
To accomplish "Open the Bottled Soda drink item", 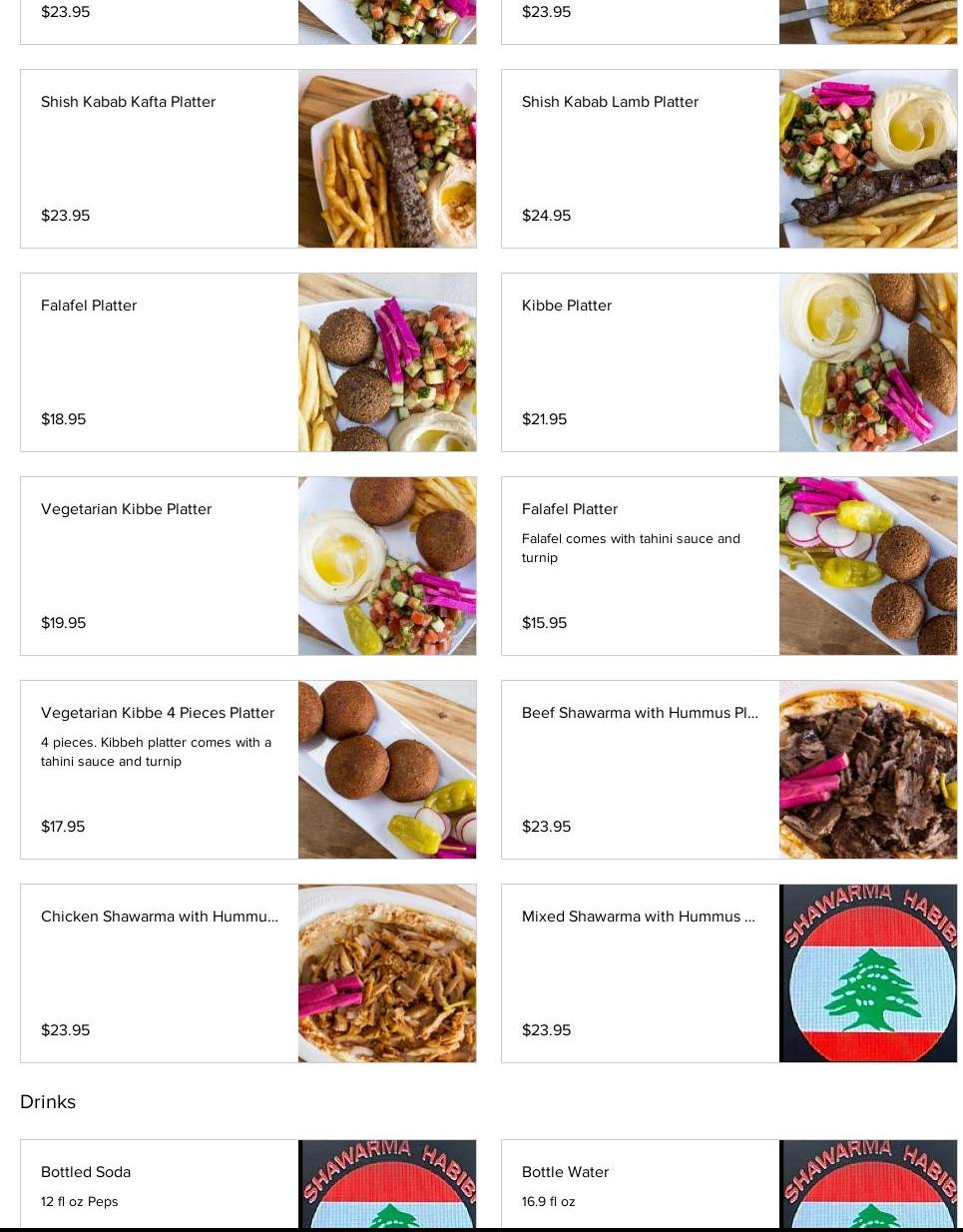I will coord(247,1184).
